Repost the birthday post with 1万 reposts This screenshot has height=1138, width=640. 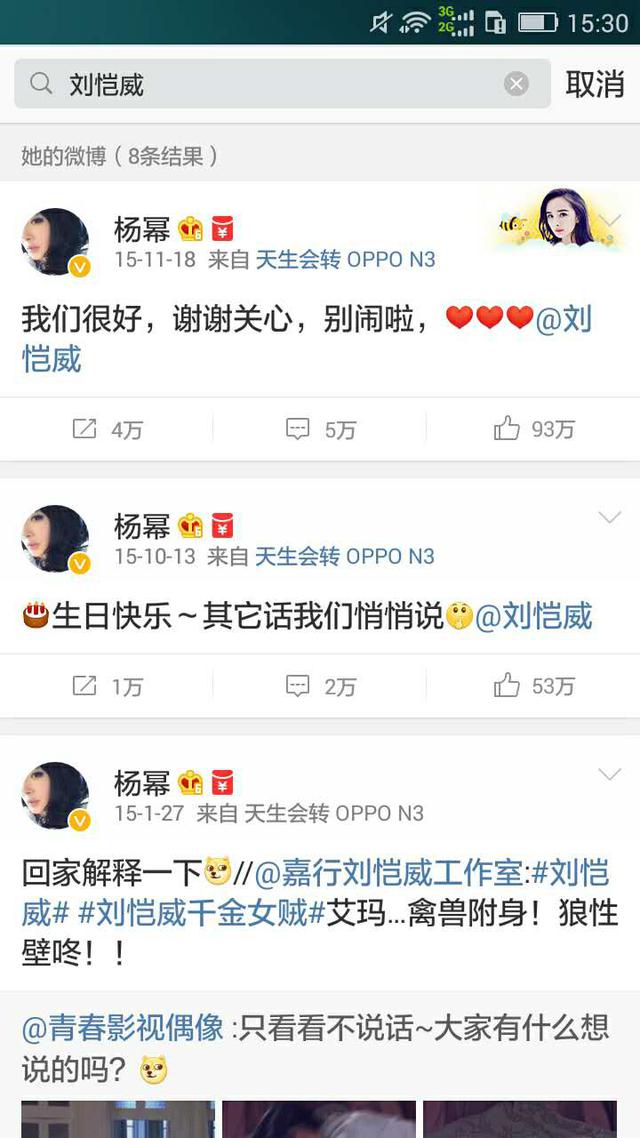pos(107,686)
